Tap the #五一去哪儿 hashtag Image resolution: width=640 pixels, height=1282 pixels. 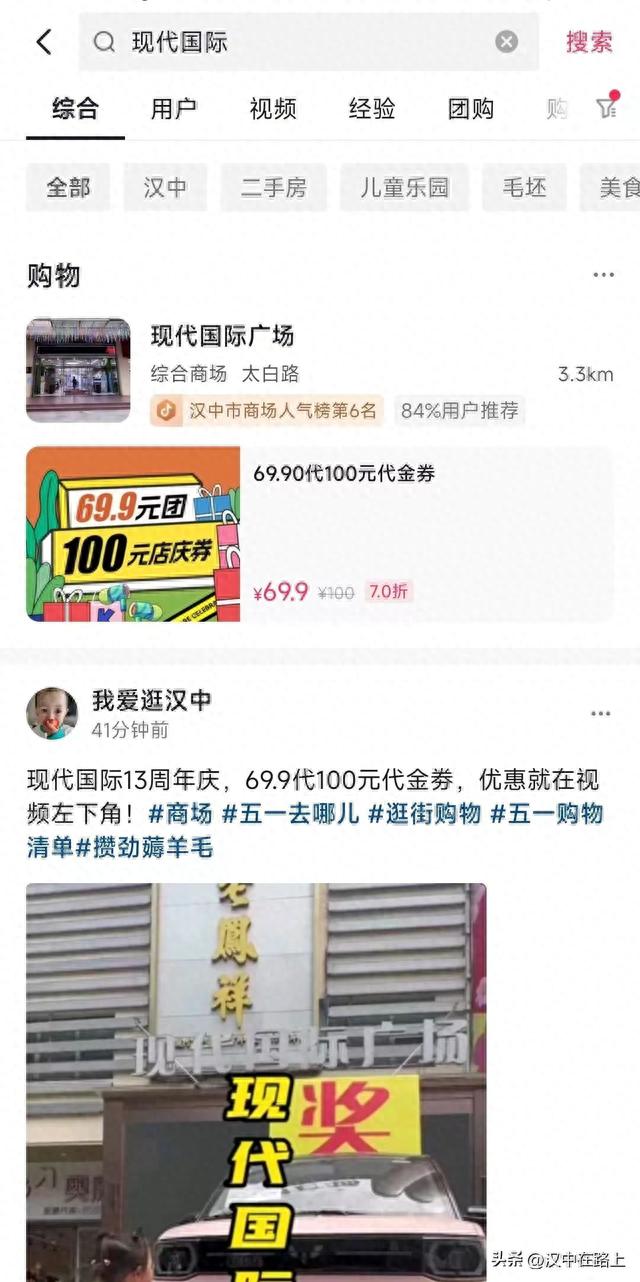pyautogui.click(x=289, y=813)
